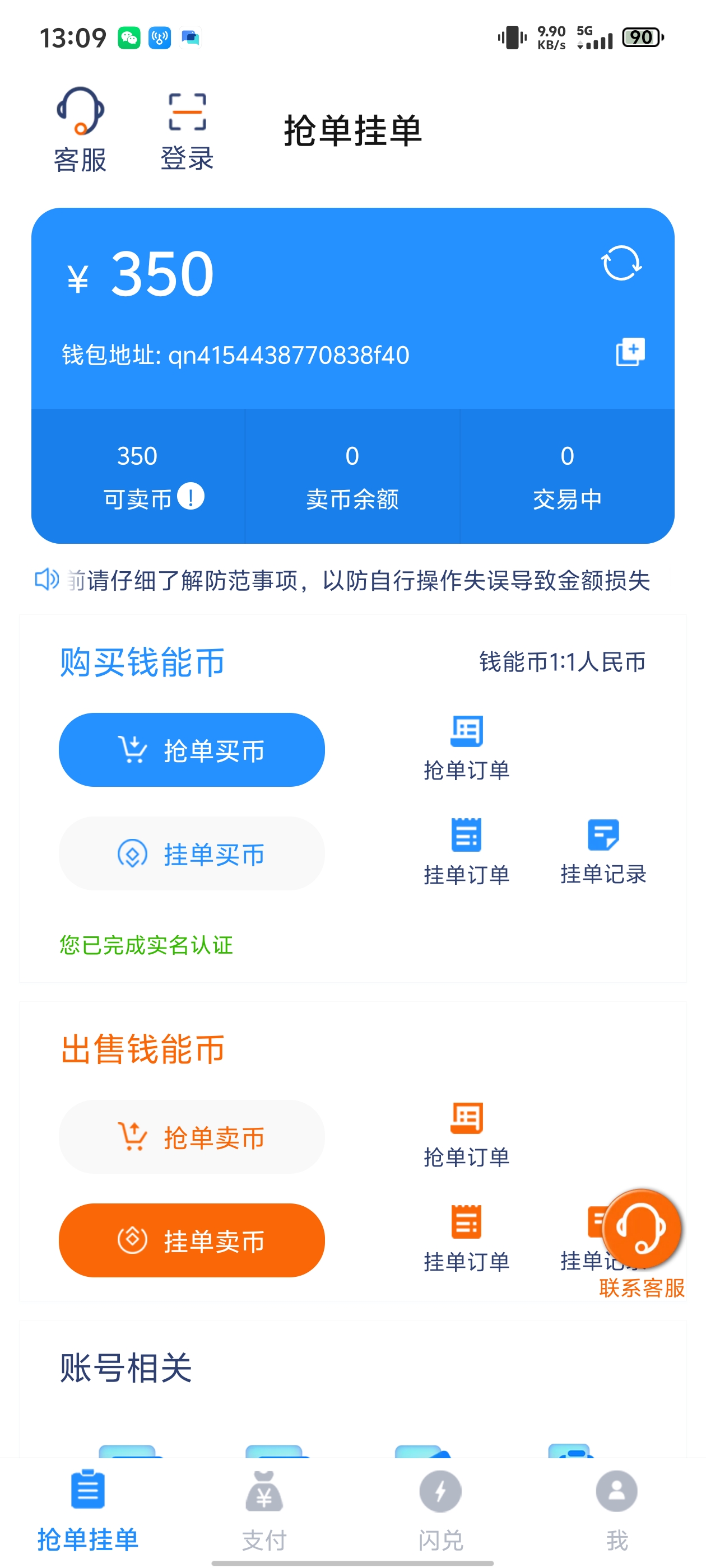Tap the 您已完成实名认证 verification text

pos(146,945)
